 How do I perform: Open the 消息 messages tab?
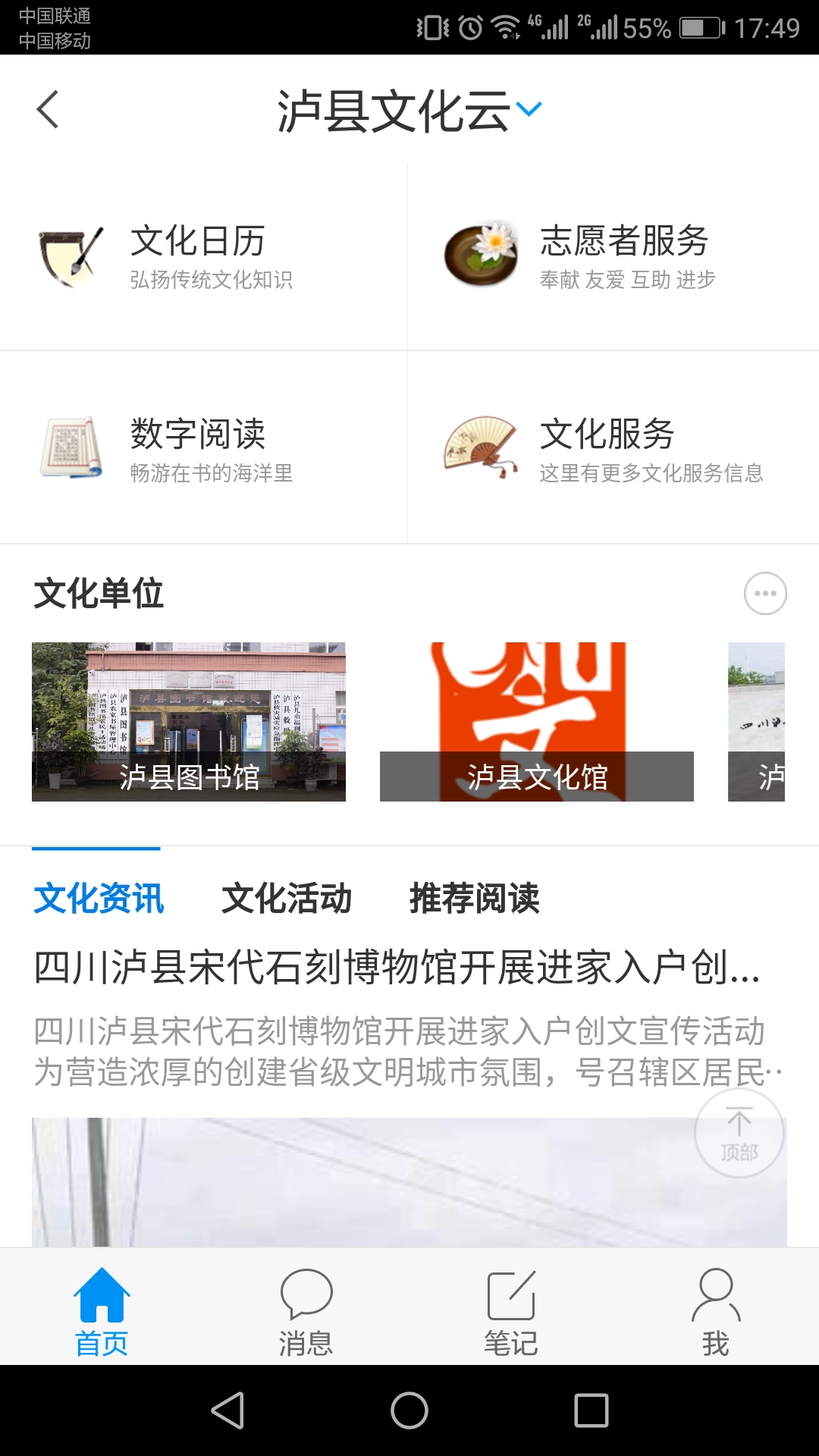coord(306,1312)
